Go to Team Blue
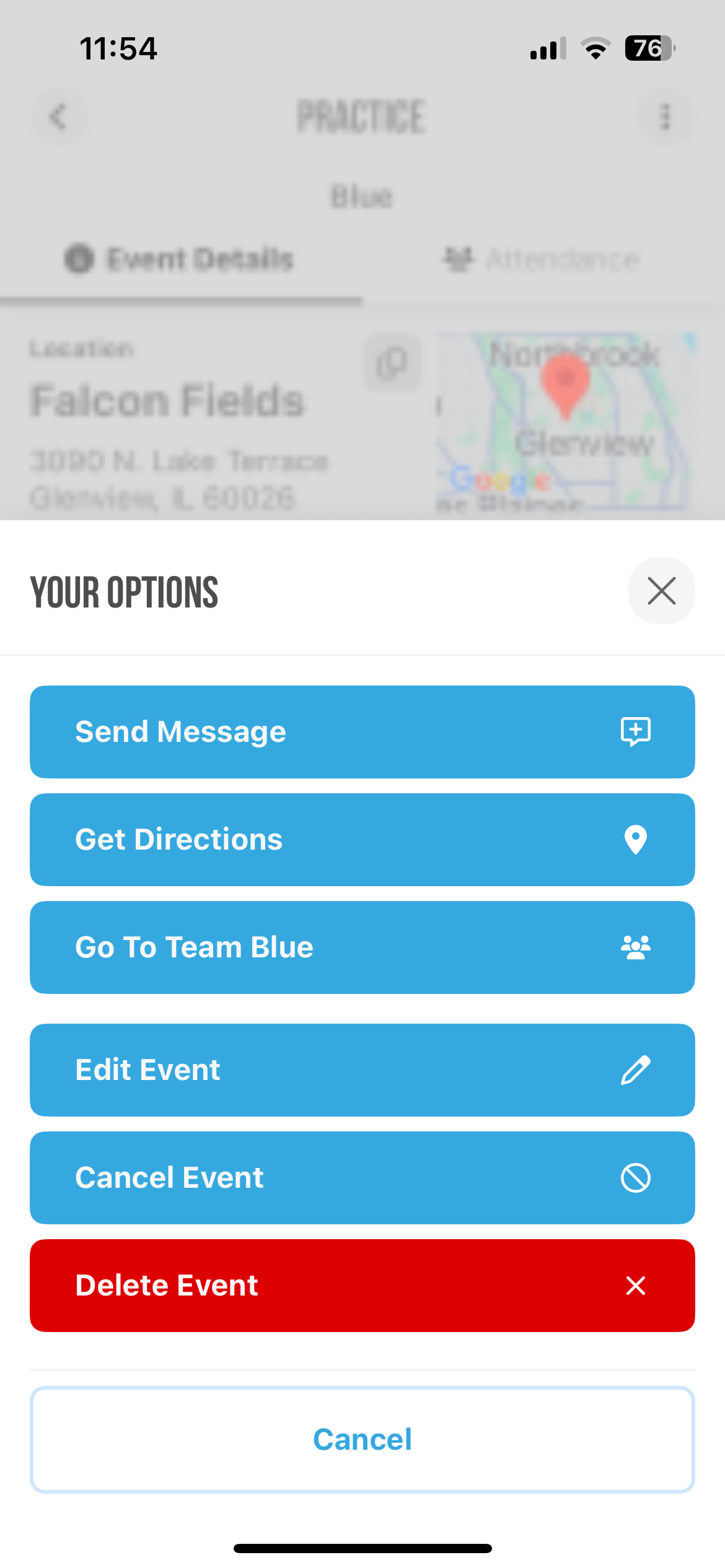 (362, 947)
